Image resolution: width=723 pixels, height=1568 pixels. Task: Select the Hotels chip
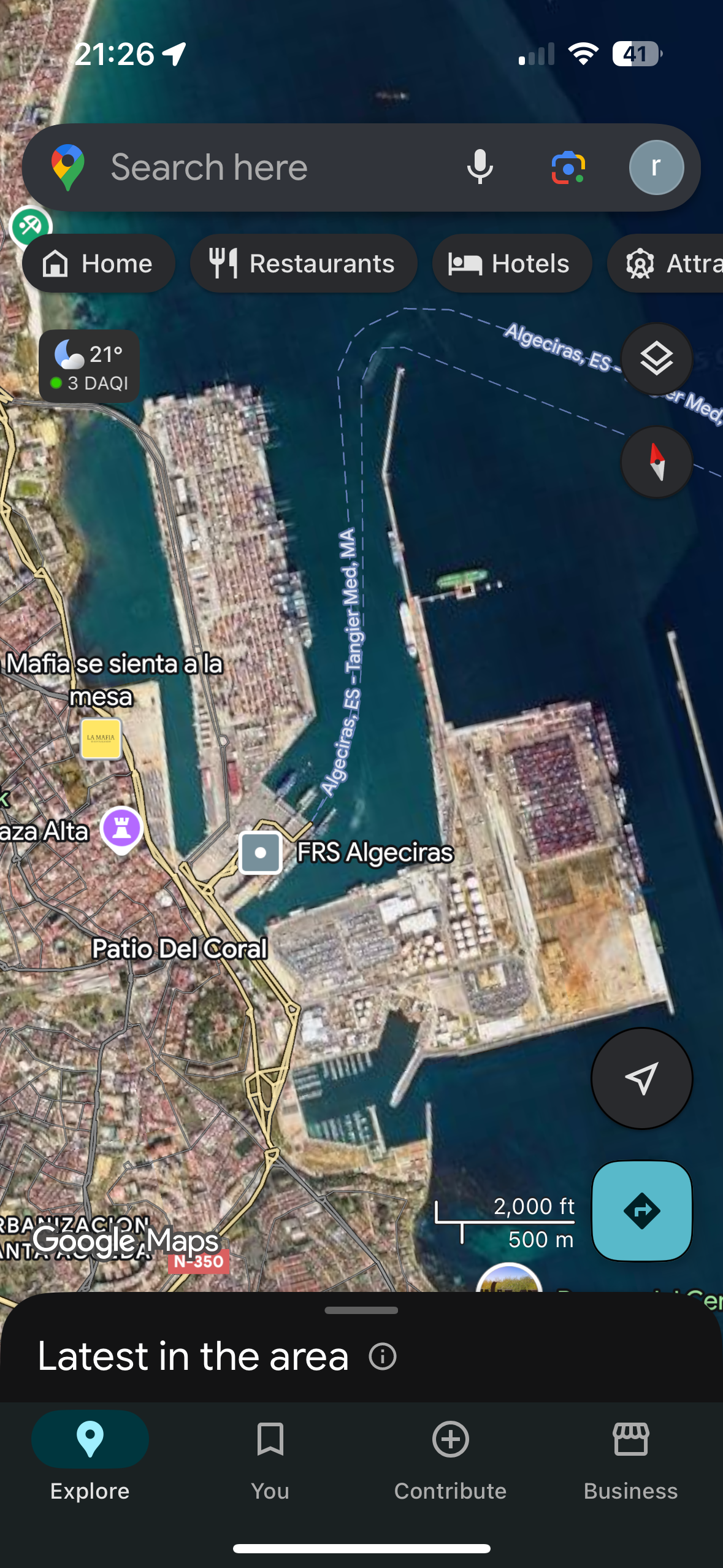click(x=512, y=264)
